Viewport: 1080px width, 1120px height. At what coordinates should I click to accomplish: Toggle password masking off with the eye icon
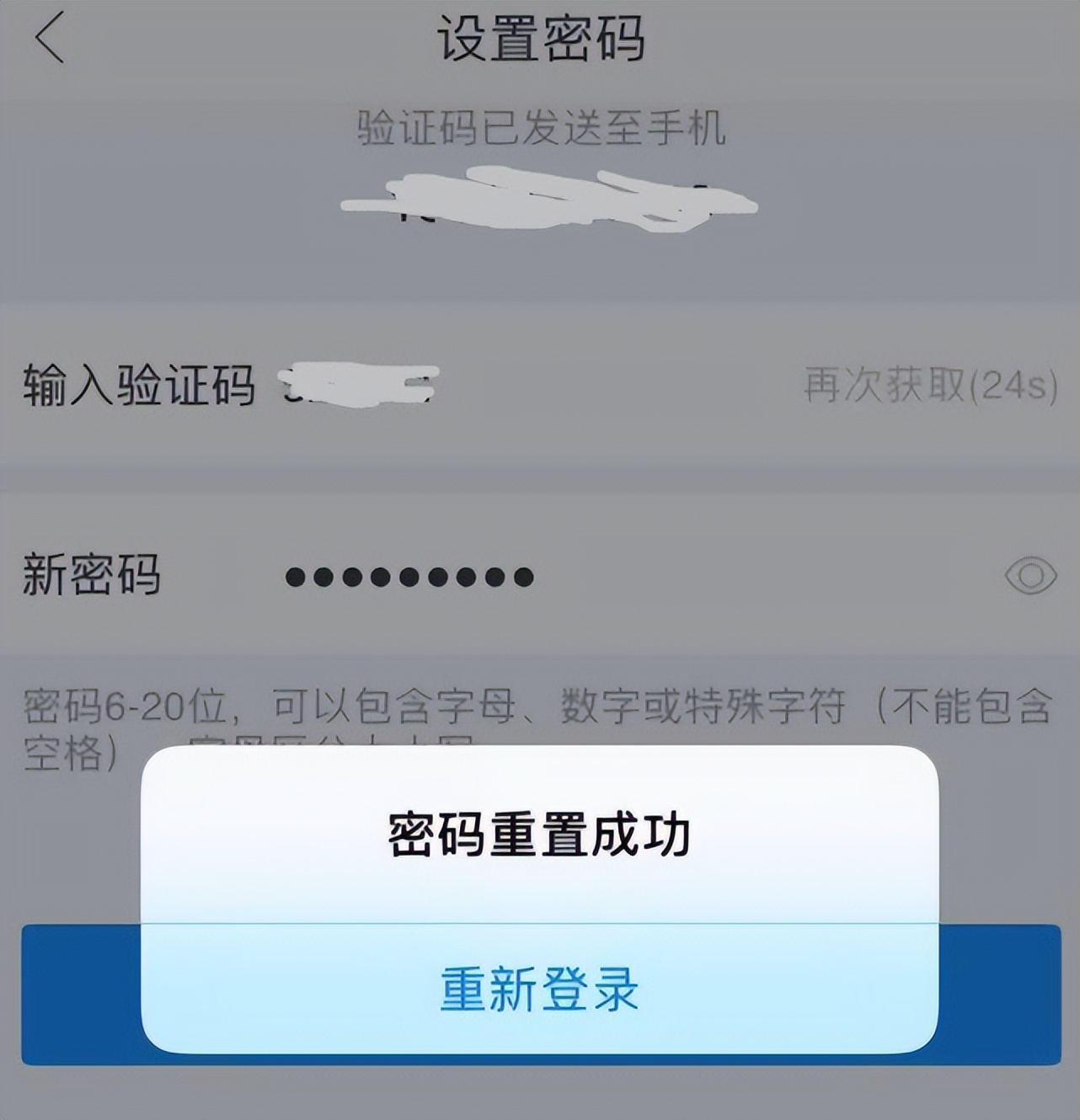pyautogui.click(x=1032, y=574)
